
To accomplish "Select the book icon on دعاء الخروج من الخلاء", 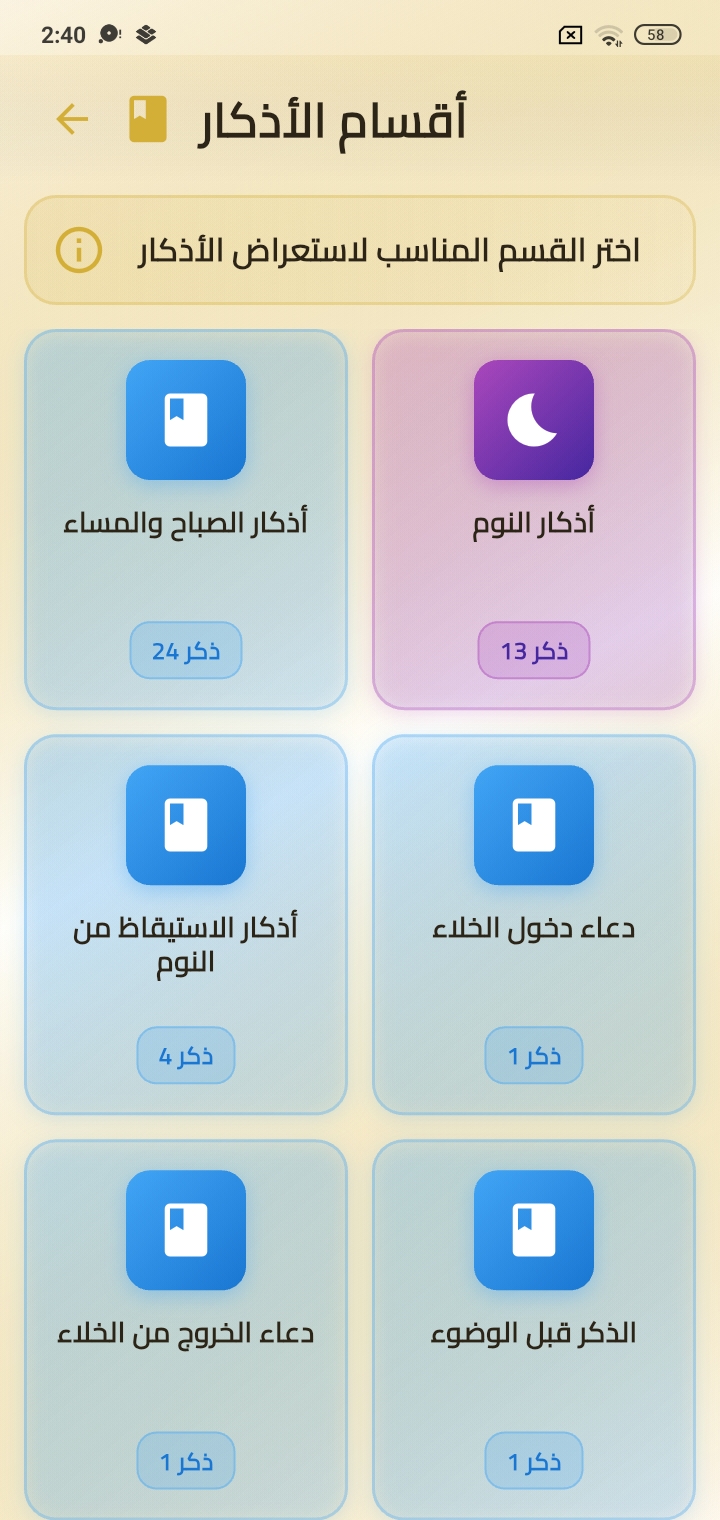I will point(185,1231).
